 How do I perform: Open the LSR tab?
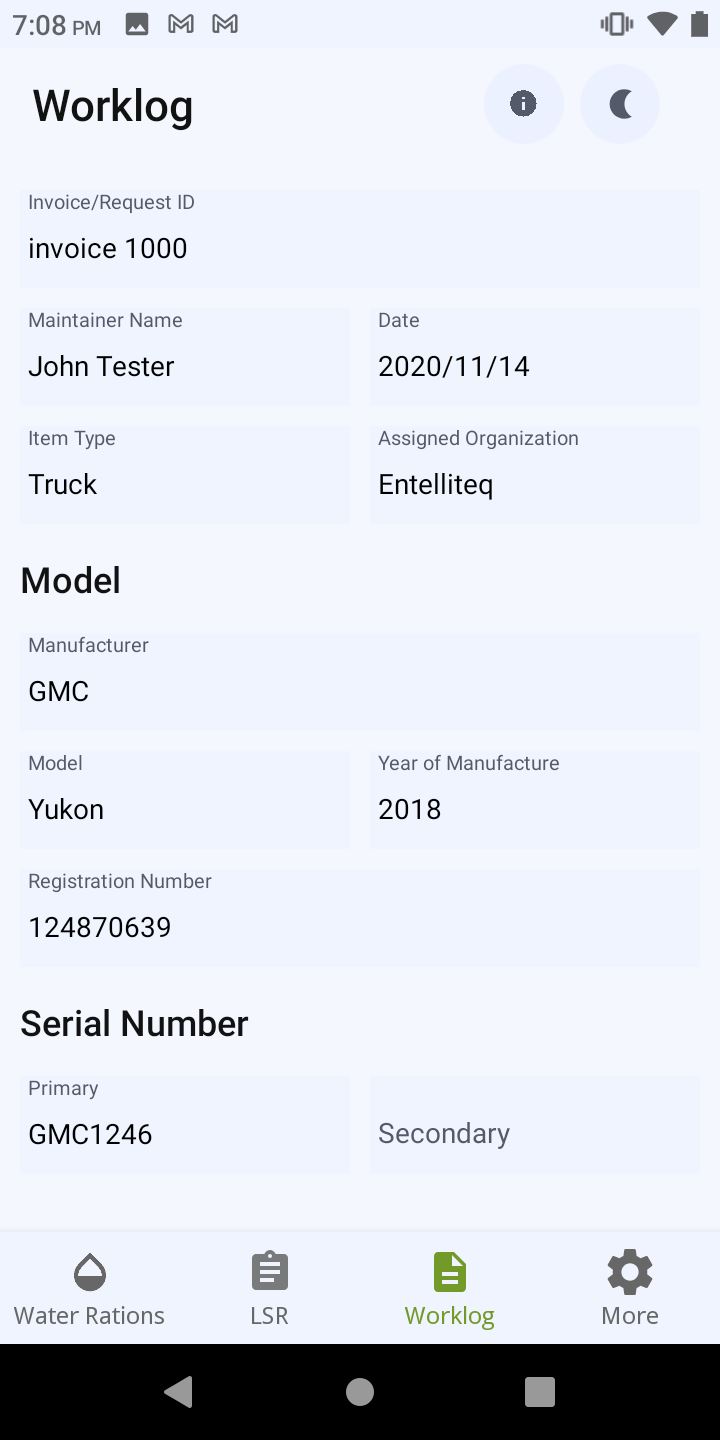click(270, 1288)
